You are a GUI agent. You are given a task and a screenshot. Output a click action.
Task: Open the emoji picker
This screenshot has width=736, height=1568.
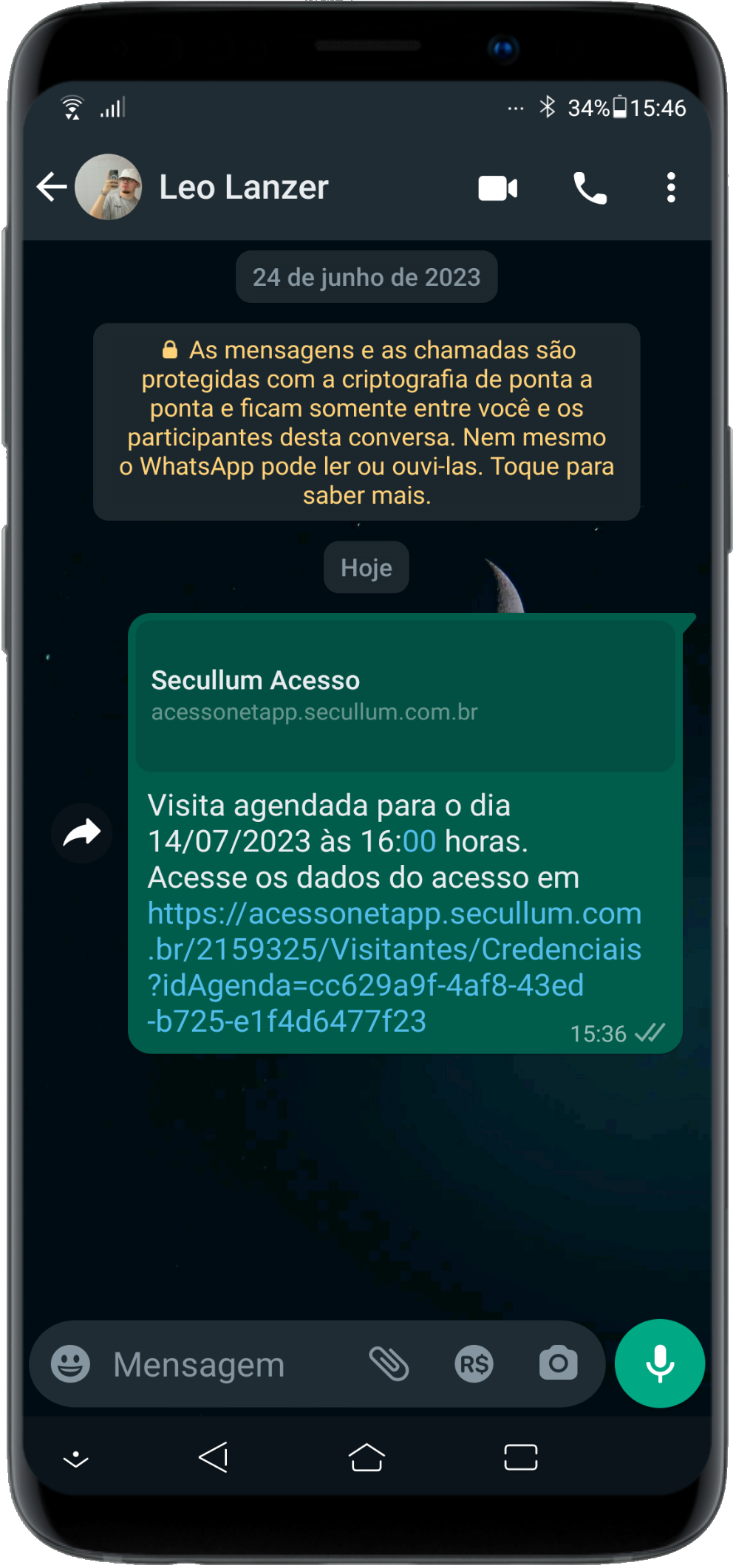70,1364
